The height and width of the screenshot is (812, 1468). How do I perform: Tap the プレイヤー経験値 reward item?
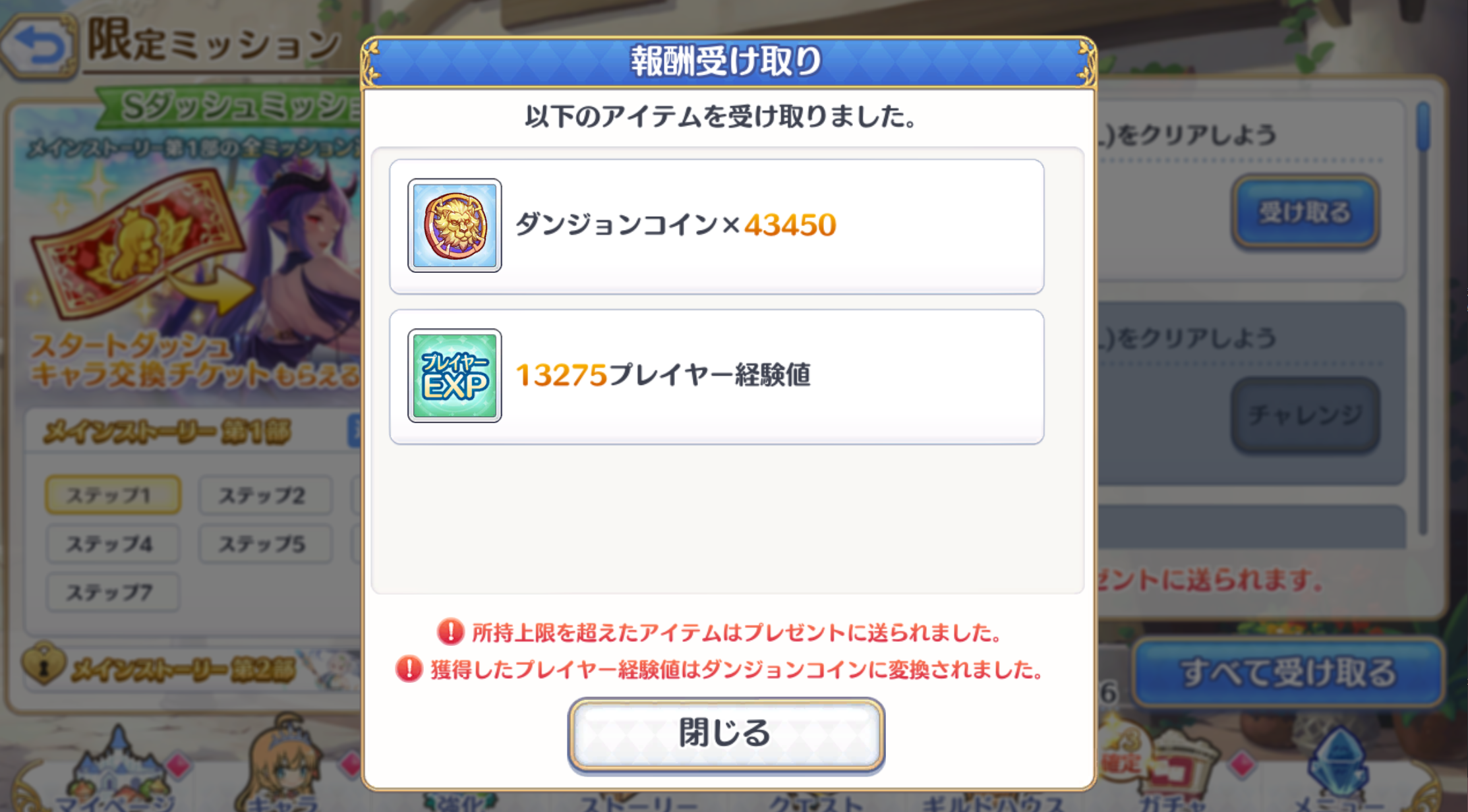pos(454,376)
